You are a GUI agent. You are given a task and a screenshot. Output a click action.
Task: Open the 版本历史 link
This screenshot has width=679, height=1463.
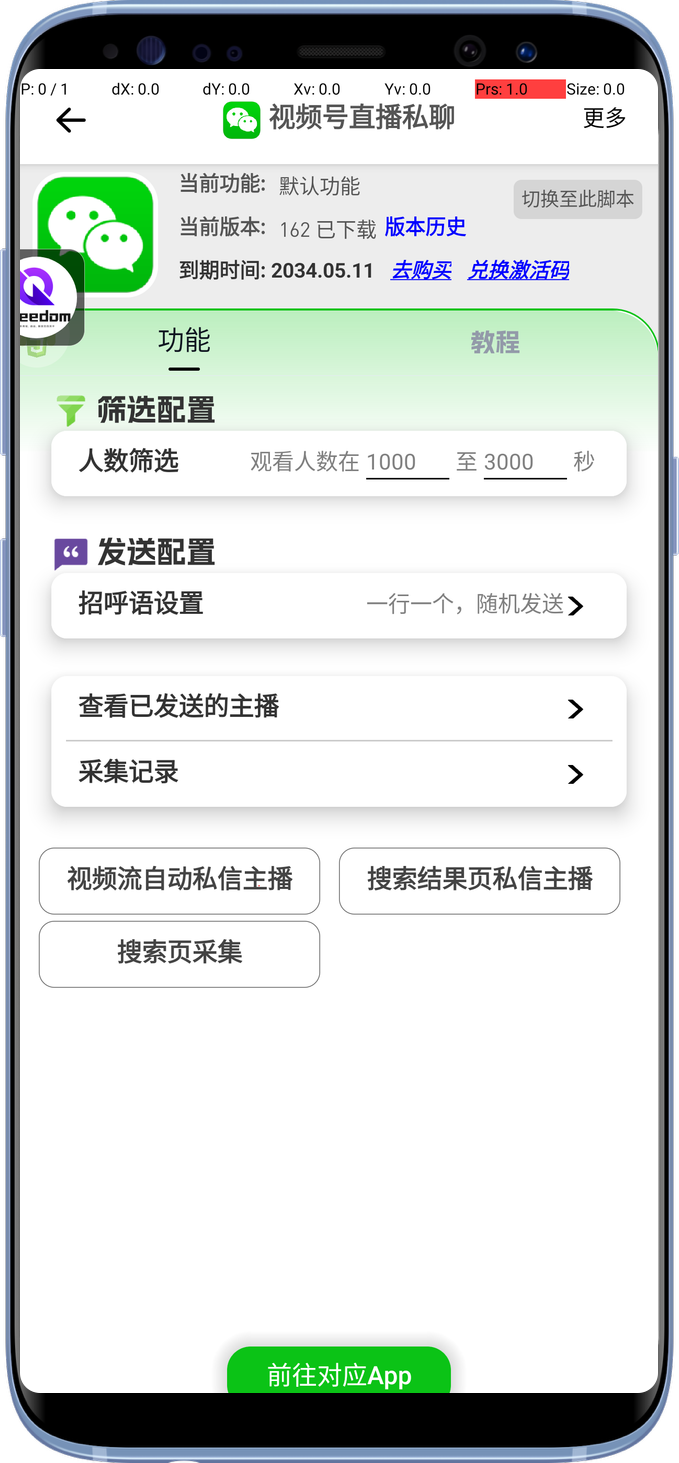pyautogui.click(x=425, y=227)
